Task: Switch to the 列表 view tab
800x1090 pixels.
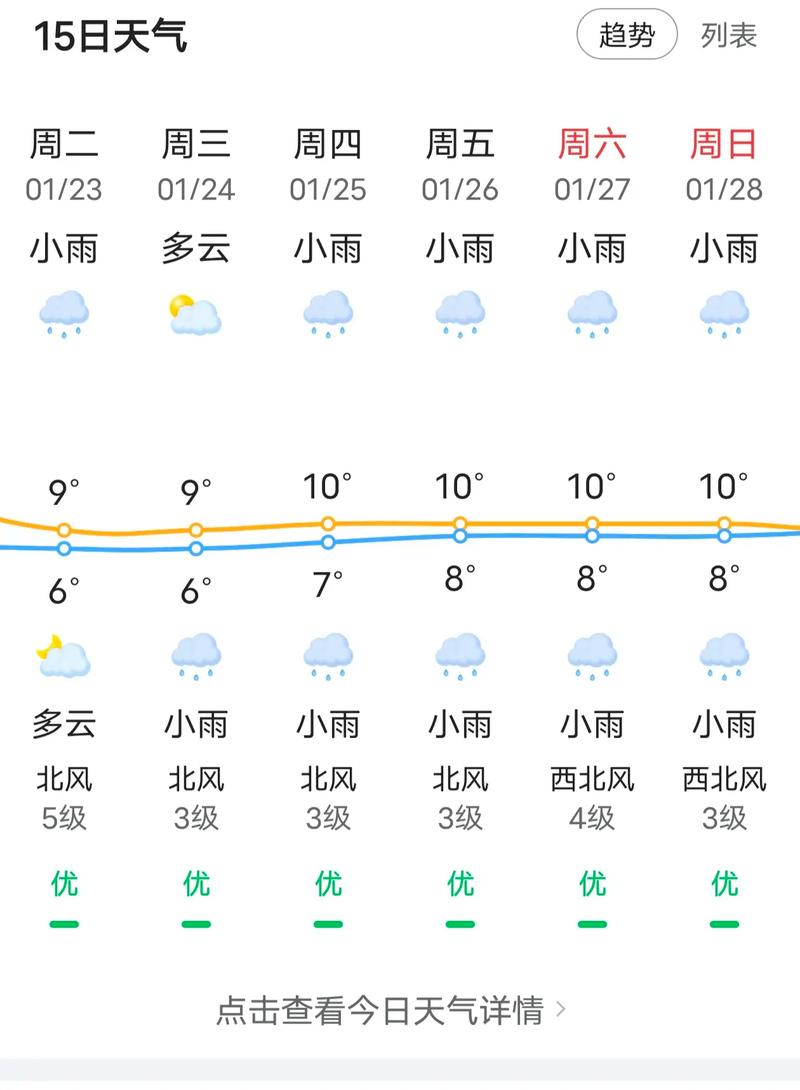Action: coord(727,33)
